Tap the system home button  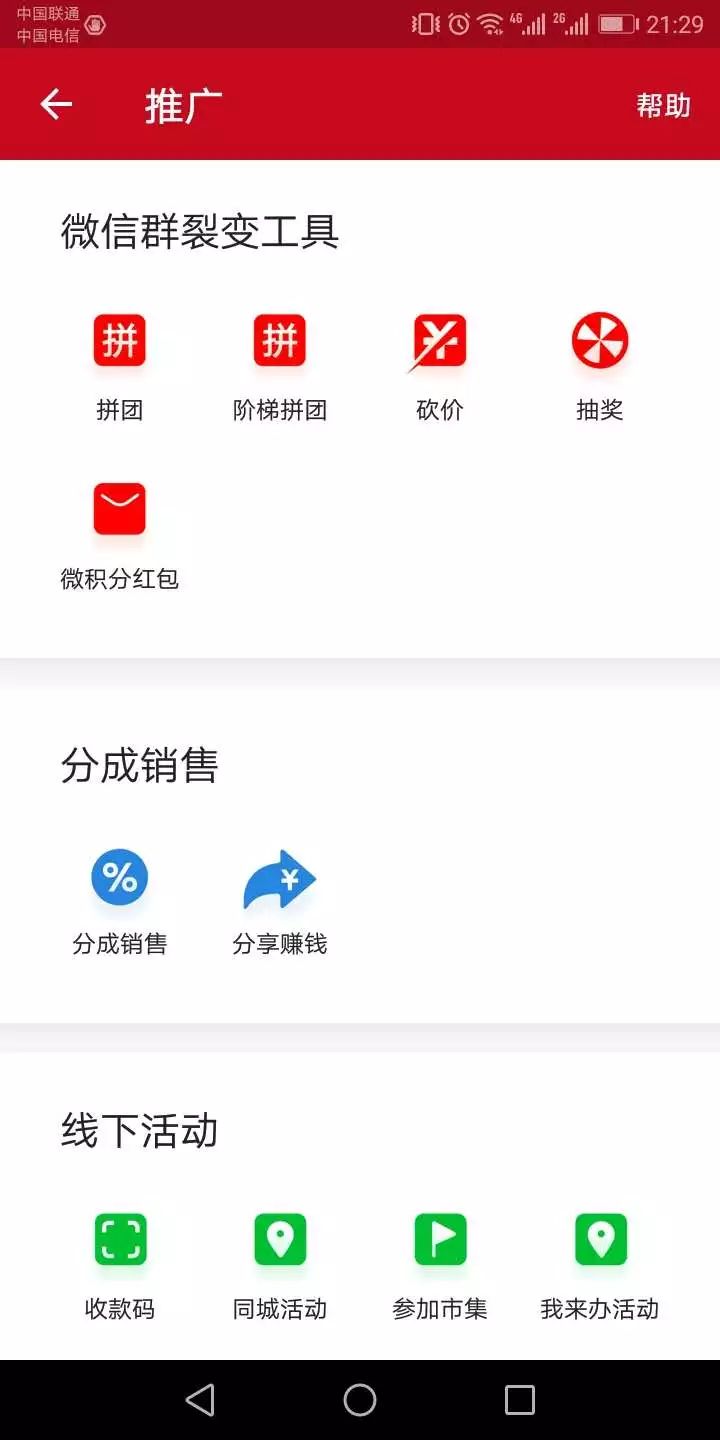pos(360,1400)
